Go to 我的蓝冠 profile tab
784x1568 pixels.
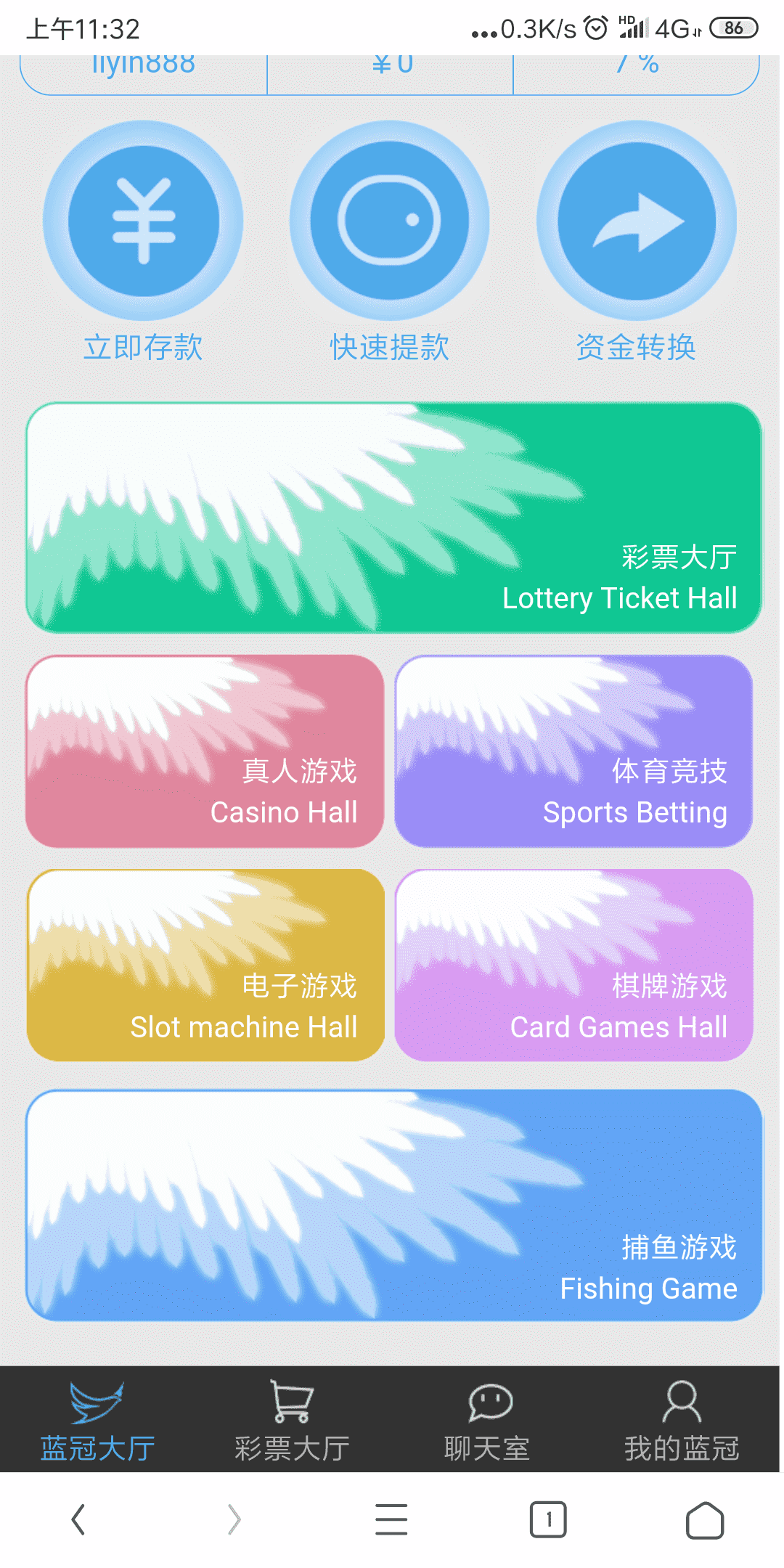(x=682, y=1421)
